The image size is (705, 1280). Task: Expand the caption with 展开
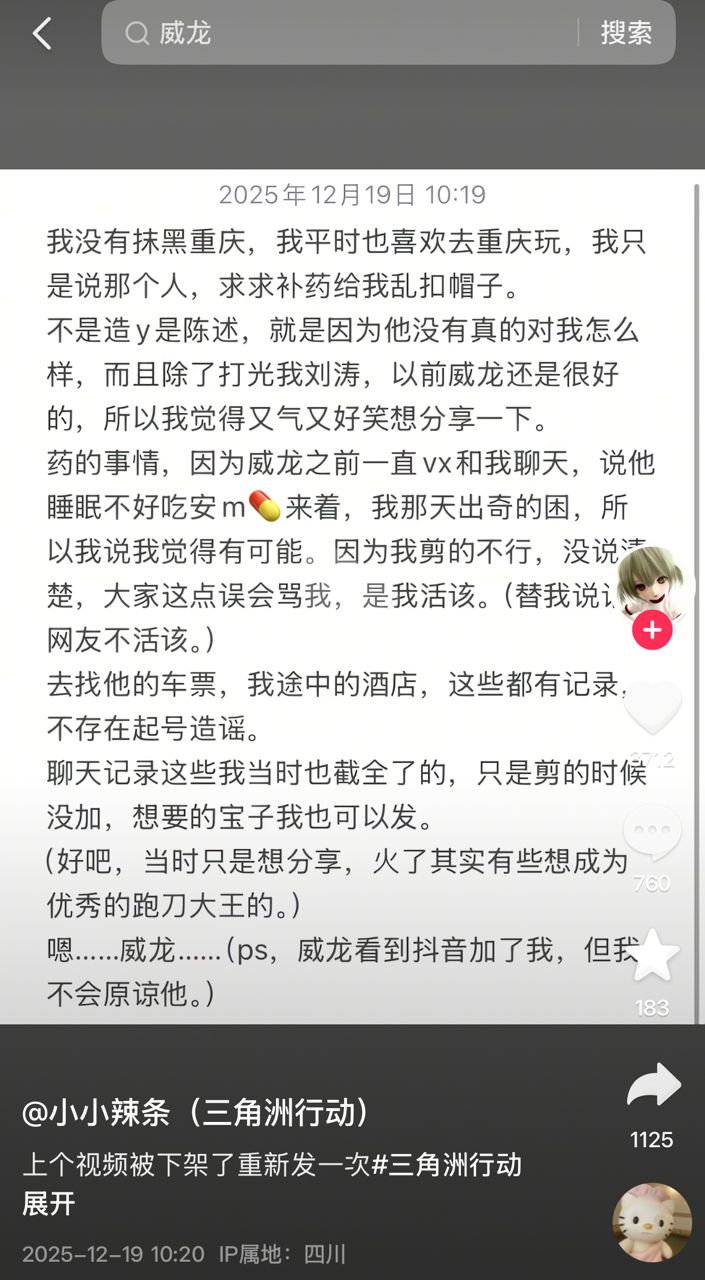pos(49,1203)
